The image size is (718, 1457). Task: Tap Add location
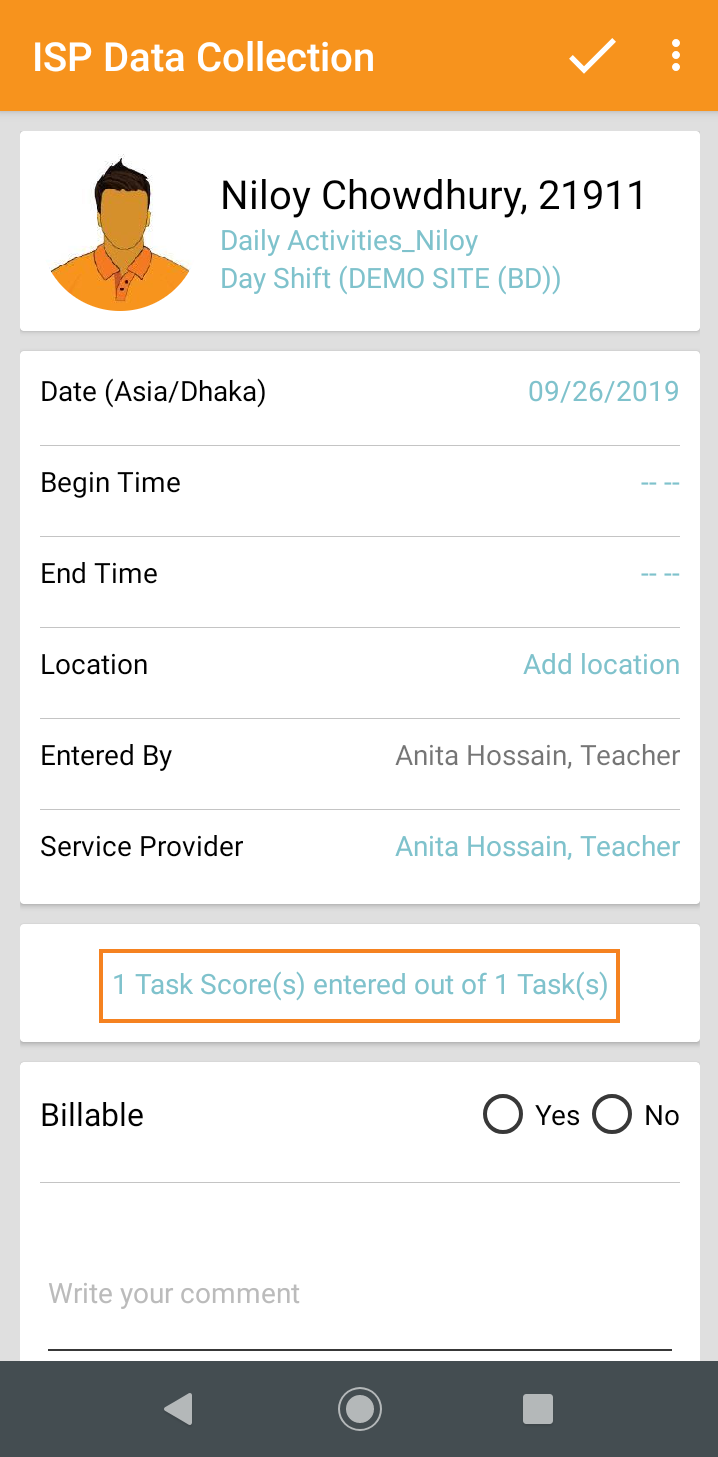click(602, 665)
